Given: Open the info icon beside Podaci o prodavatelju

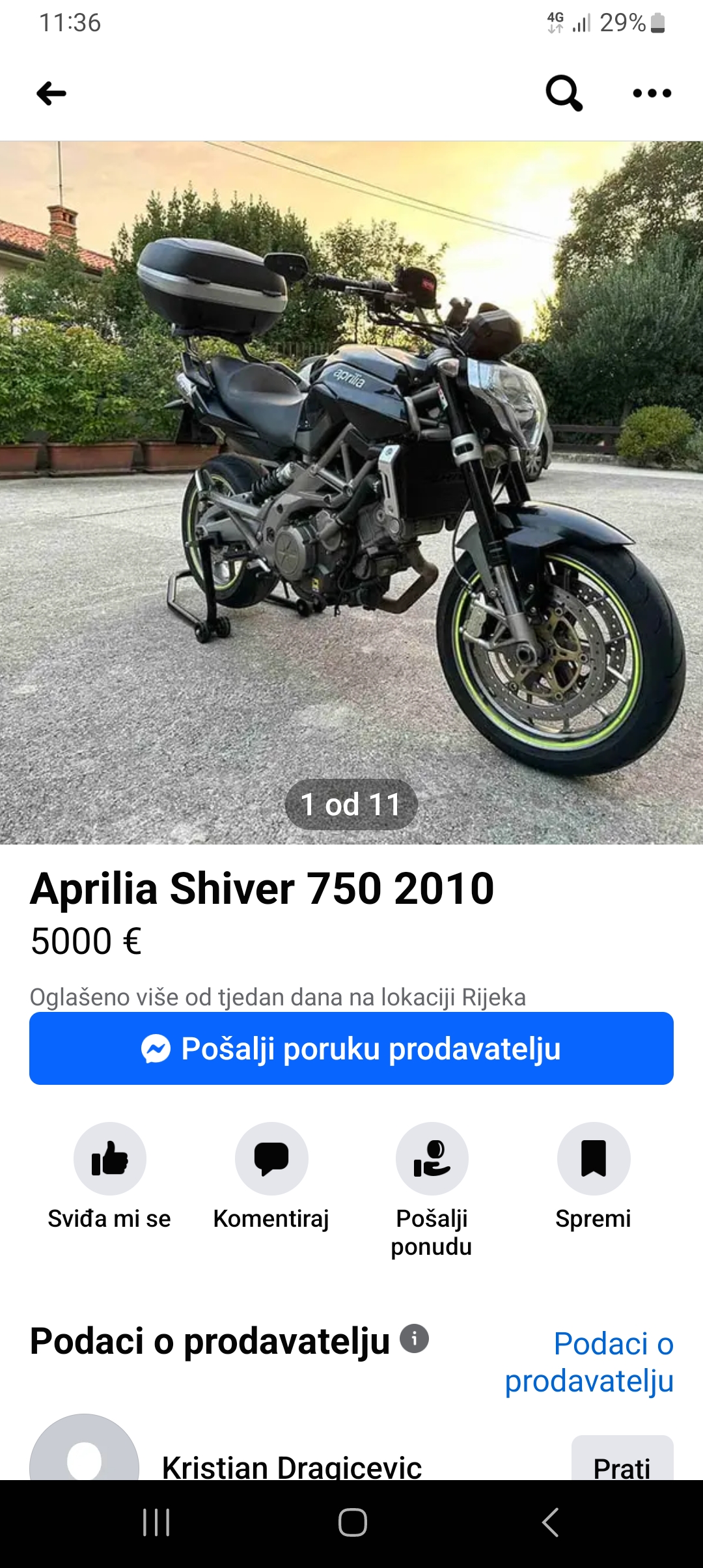Looking at the screenshot, I should coord(414,1339).
